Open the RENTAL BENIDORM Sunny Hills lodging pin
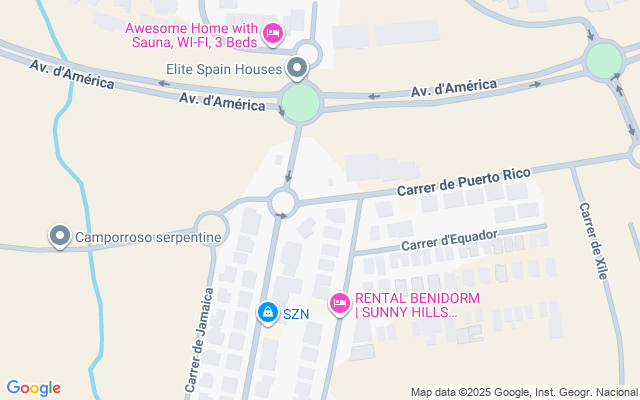The height and width of the screenshot is (400, 640). point(339,303)
